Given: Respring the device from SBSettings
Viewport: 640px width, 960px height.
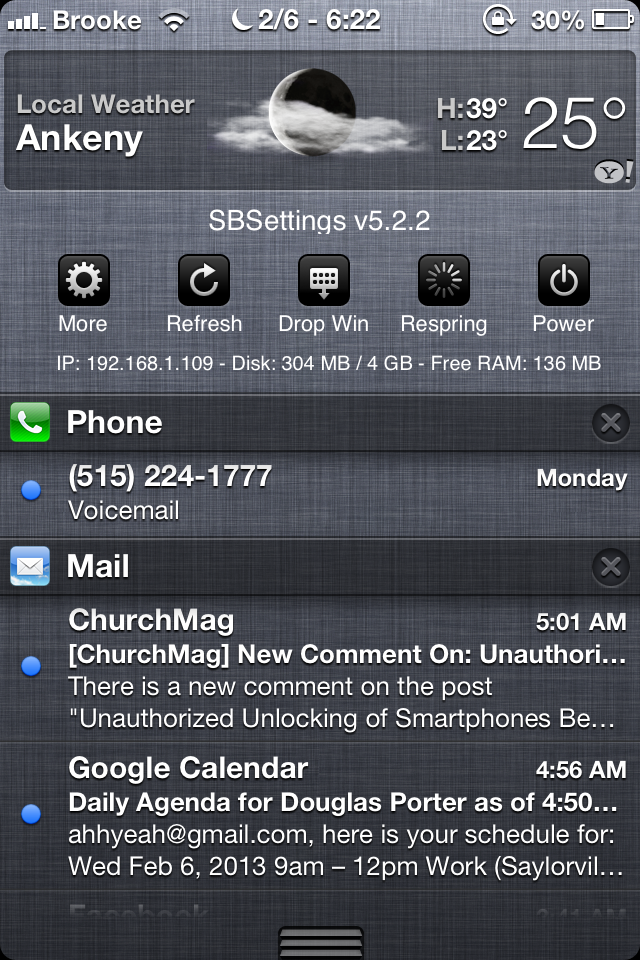Looking at the screenshot, I should coord(443,281).
